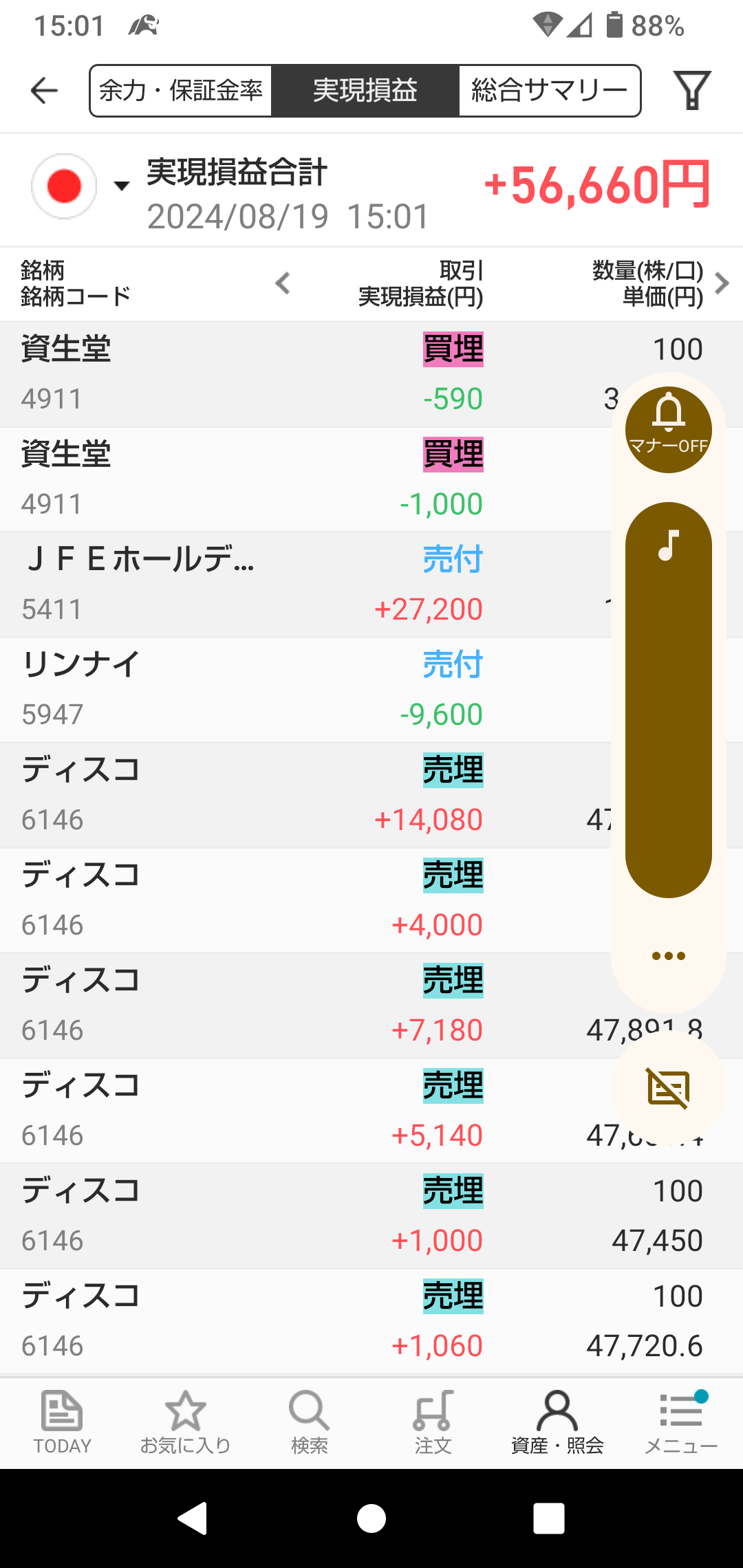The width and height of the screenshot is (743, 1568).
Task: Open the 総合サマリー tab
Action: pos(549,91)
